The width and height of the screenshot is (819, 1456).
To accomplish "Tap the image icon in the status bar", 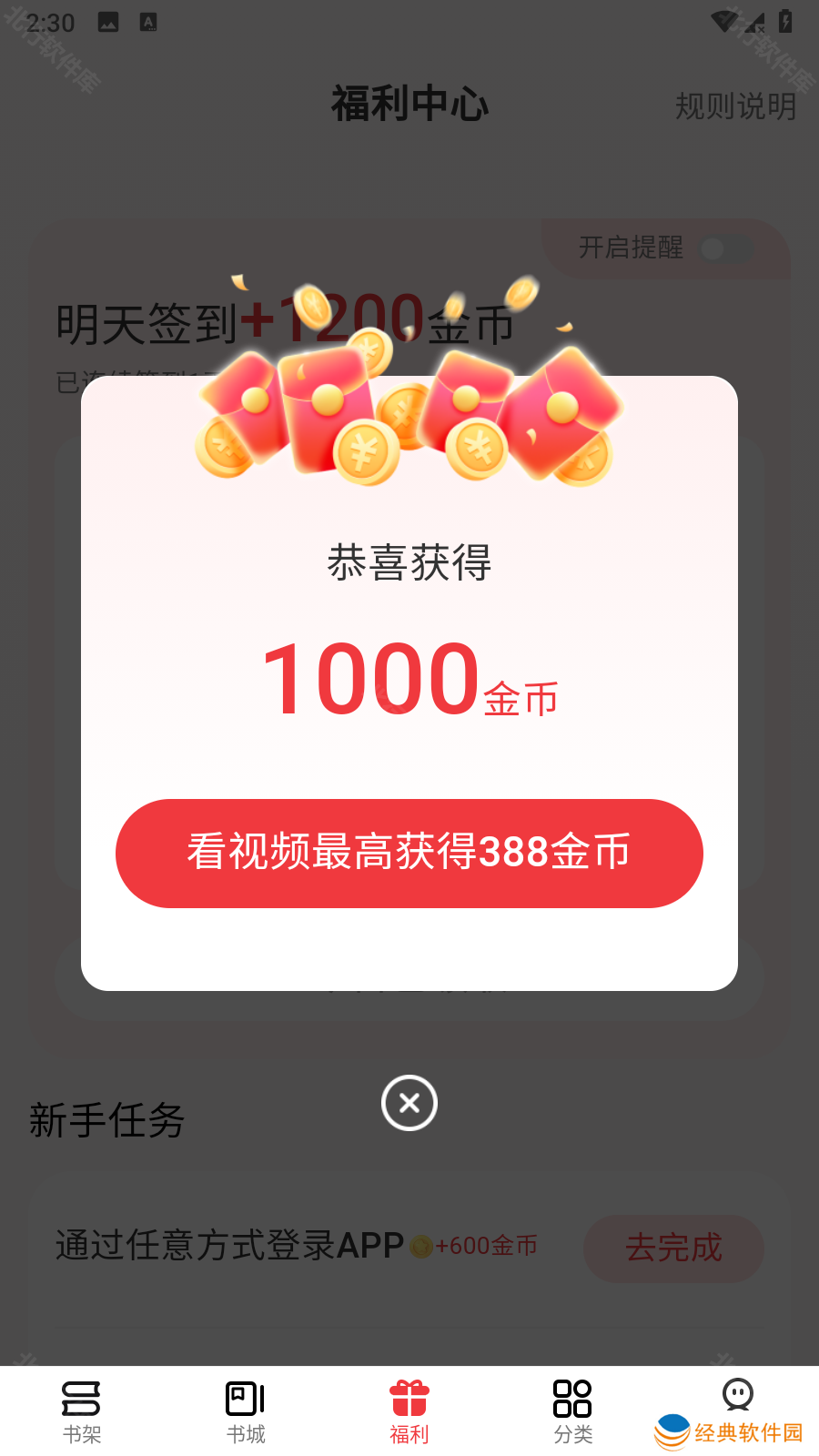I will (x=109, y=23).
